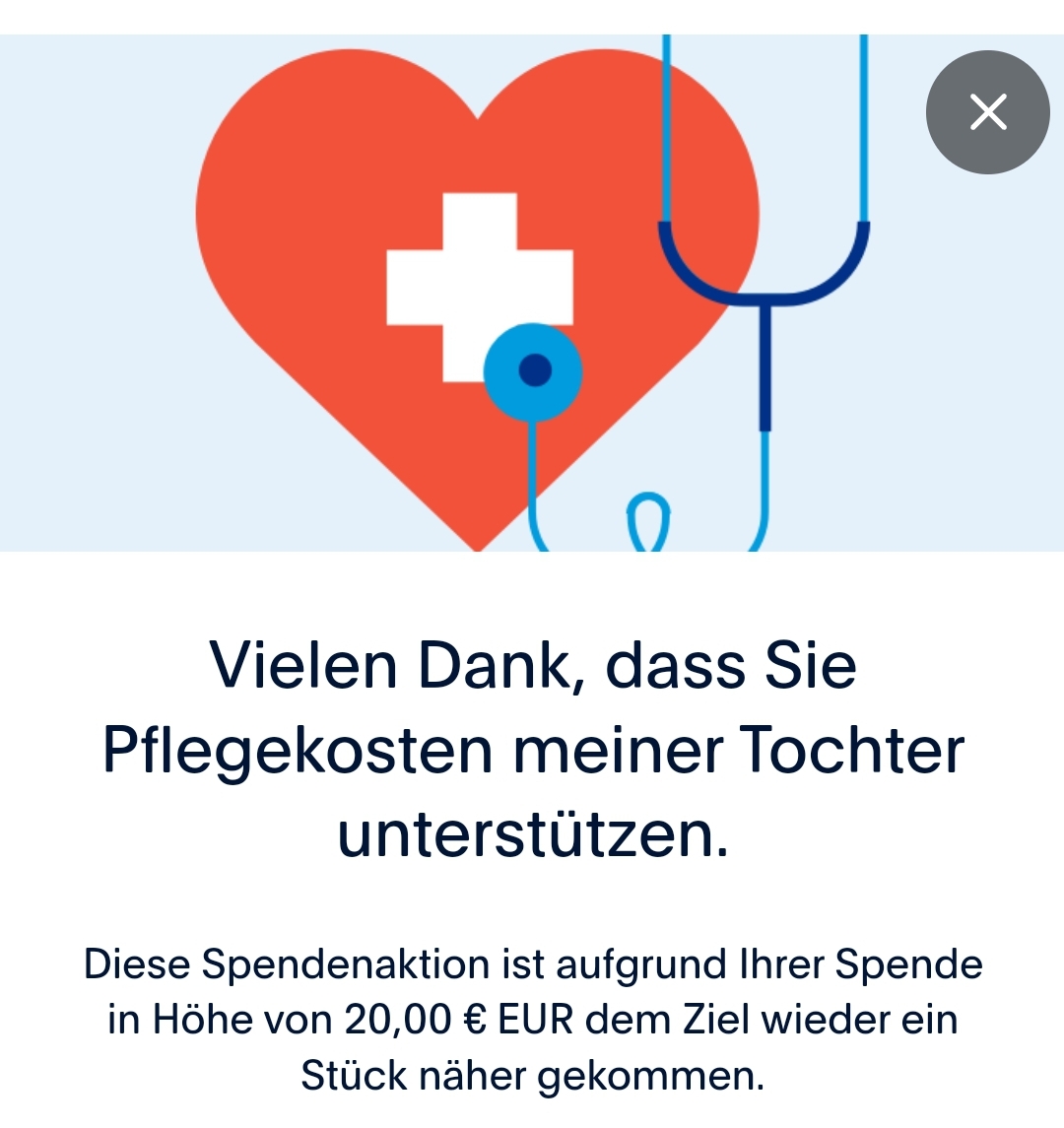Close the donation thank-you screen
1064x1128 pixels.
pos(987,112)
